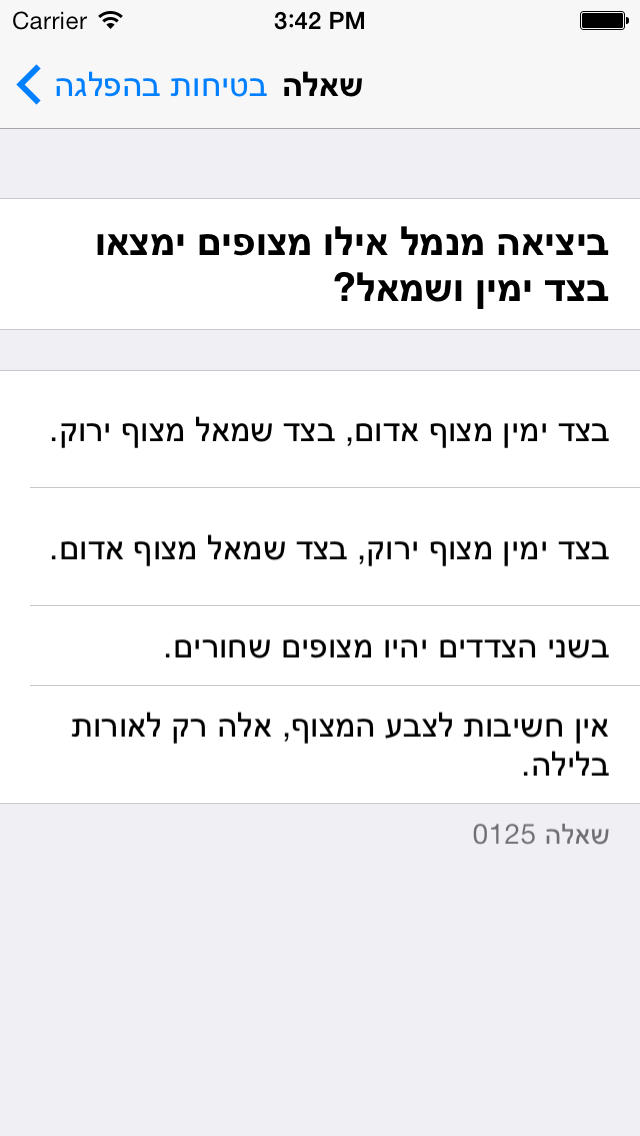Pick answer בשני הצדדים יהיו מצופים שחורים

(320, 646)
